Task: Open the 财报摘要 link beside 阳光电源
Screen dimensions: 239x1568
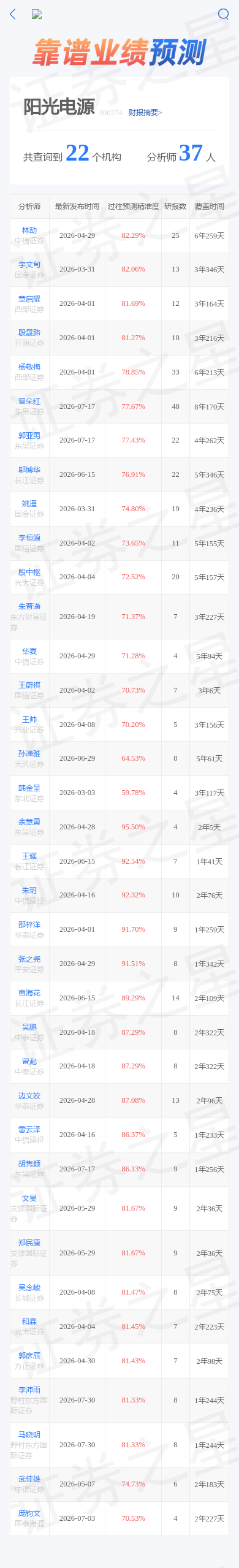Action: pos(145,113)
